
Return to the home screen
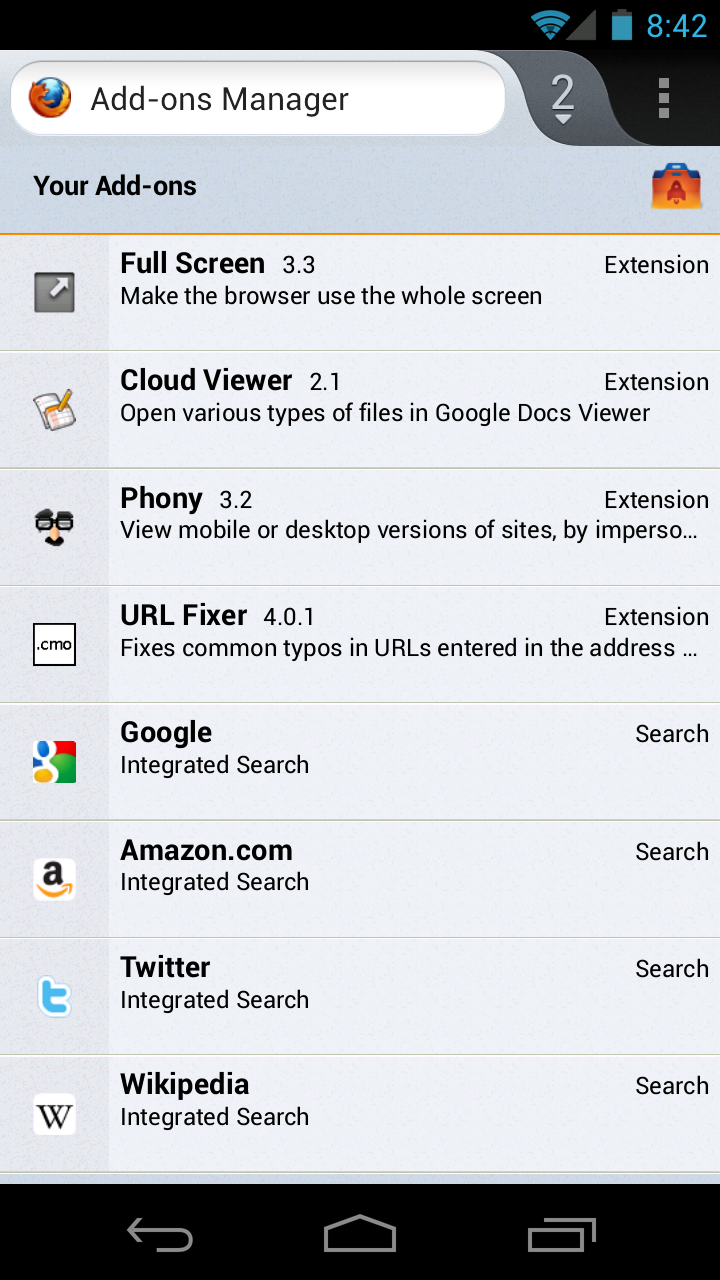(x=360, y=1235)
